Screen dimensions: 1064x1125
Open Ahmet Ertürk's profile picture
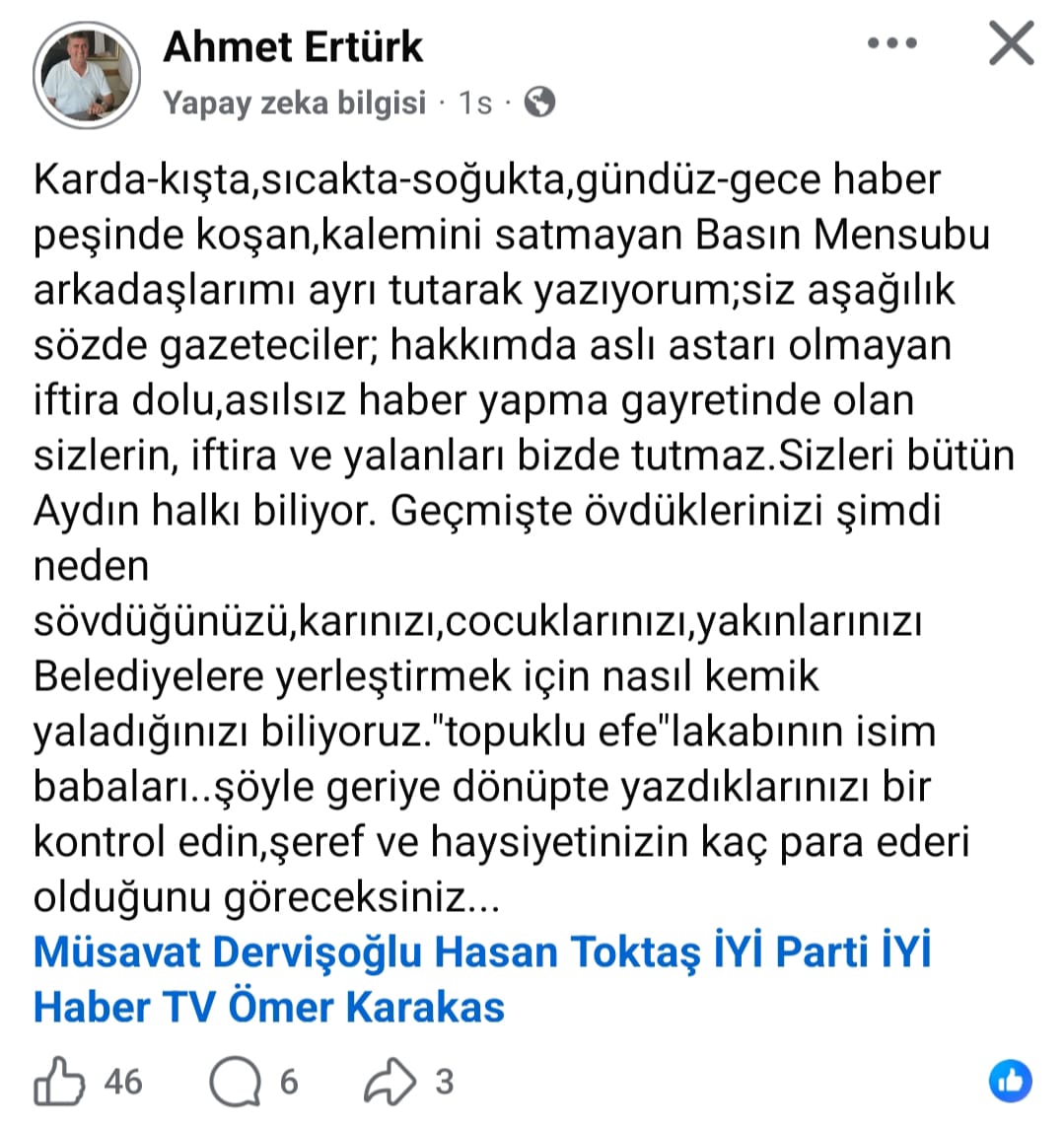(x=86, y=74)
